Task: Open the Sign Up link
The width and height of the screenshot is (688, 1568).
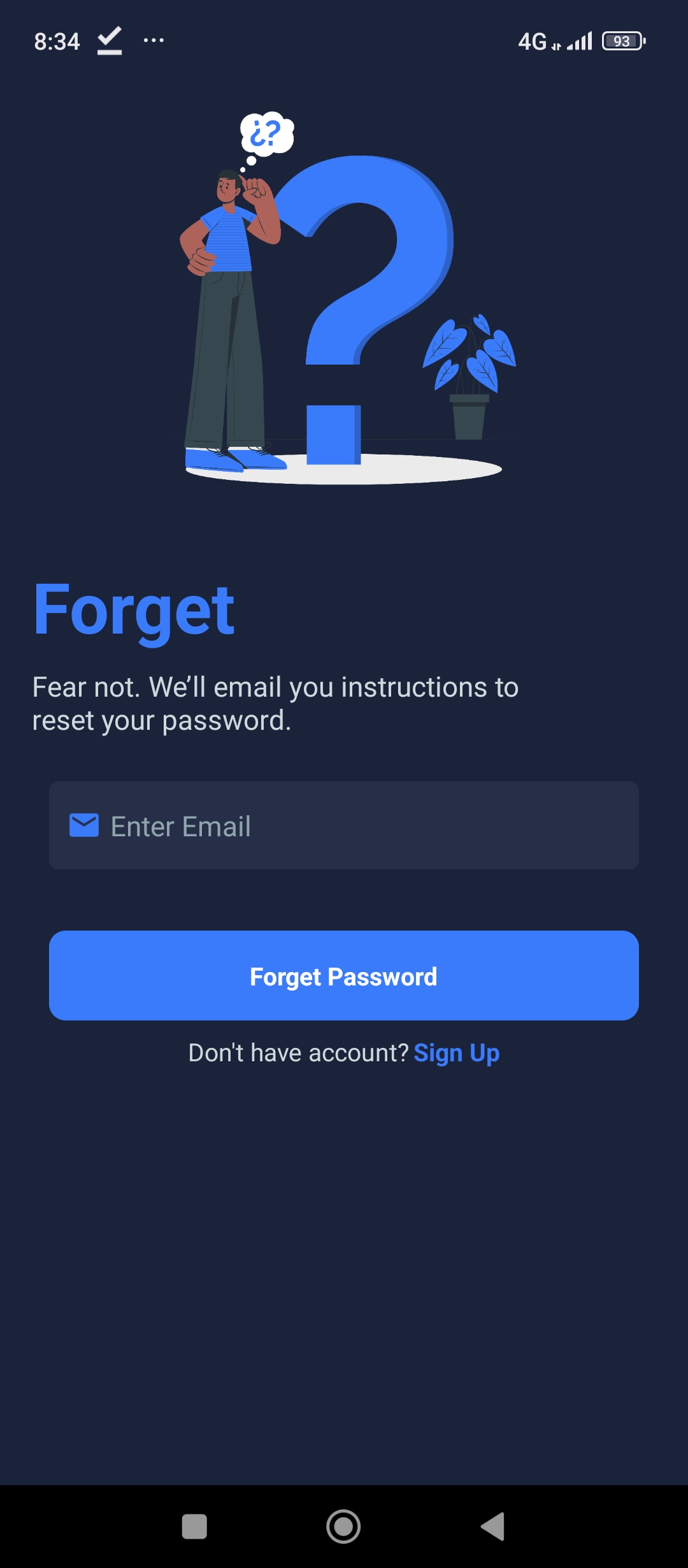Action: point(457,1054)
